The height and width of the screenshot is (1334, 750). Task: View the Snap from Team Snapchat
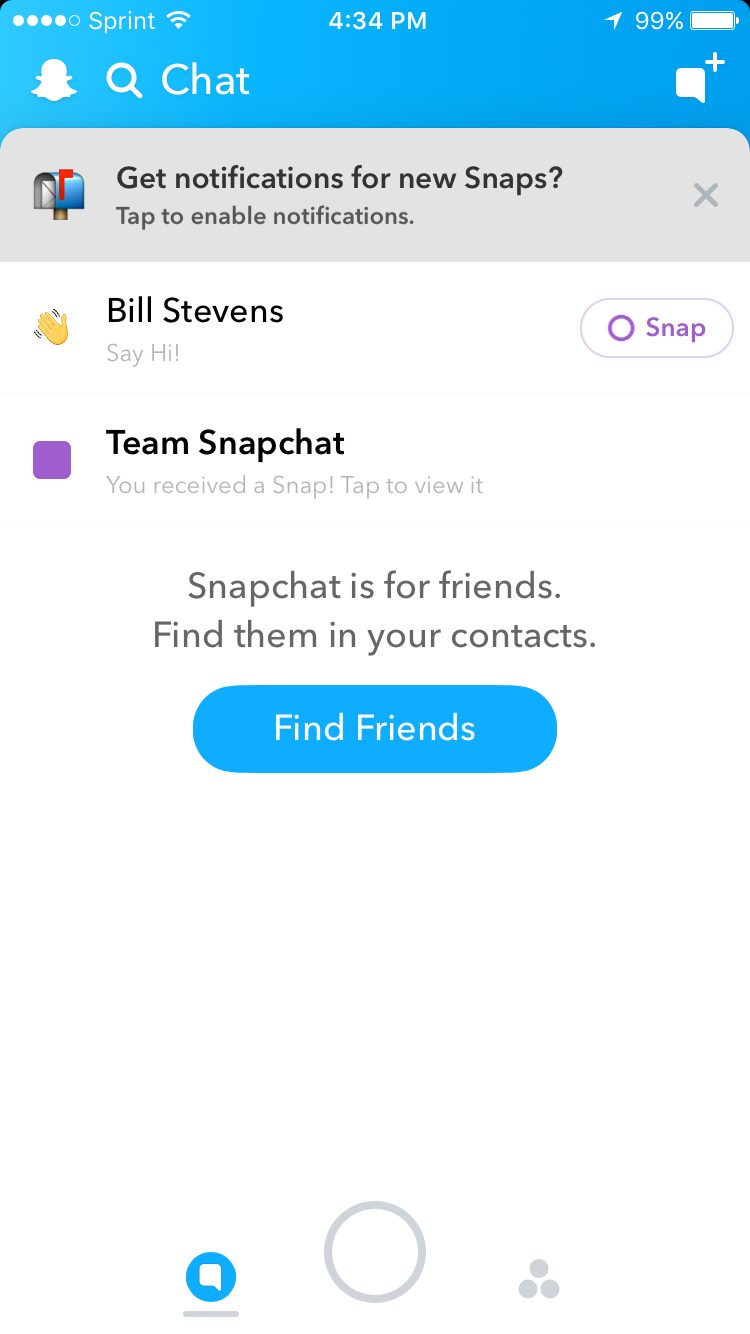tap(375, 460)
